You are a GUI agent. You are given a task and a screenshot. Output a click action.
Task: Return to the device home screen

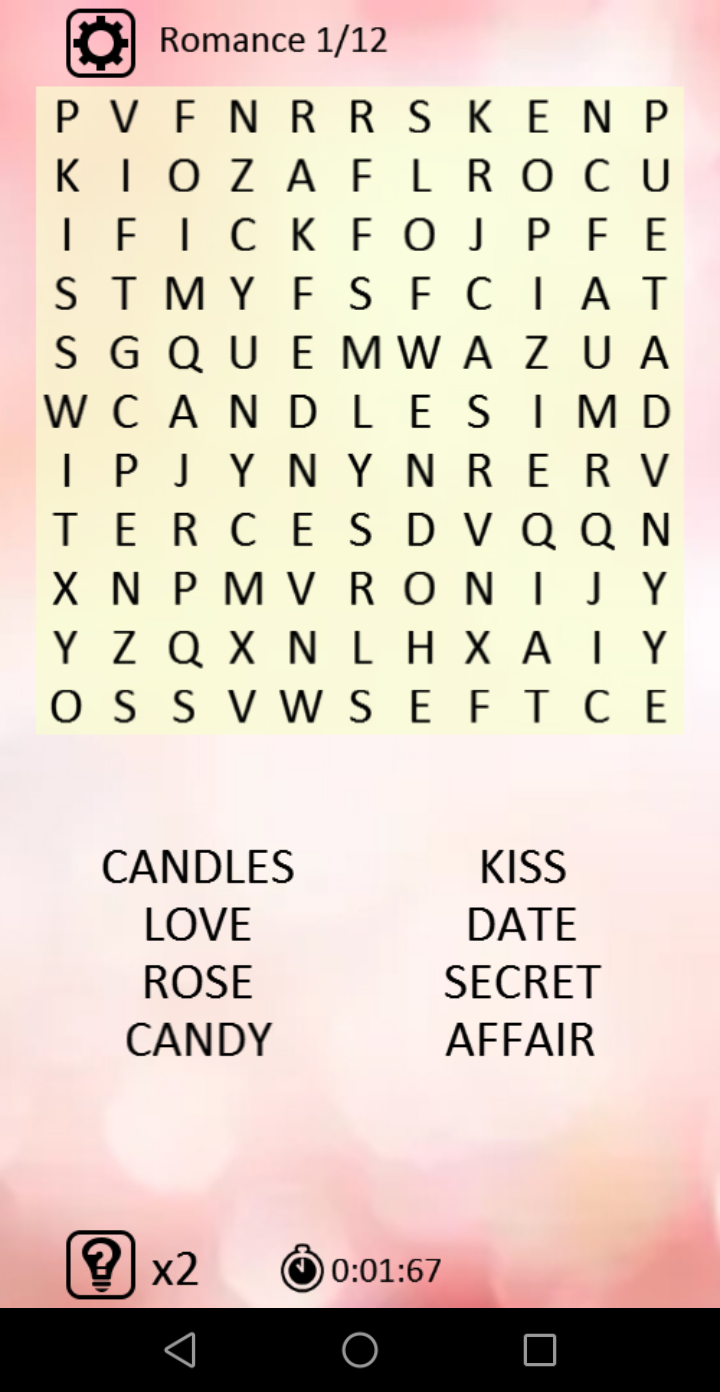360,1350
